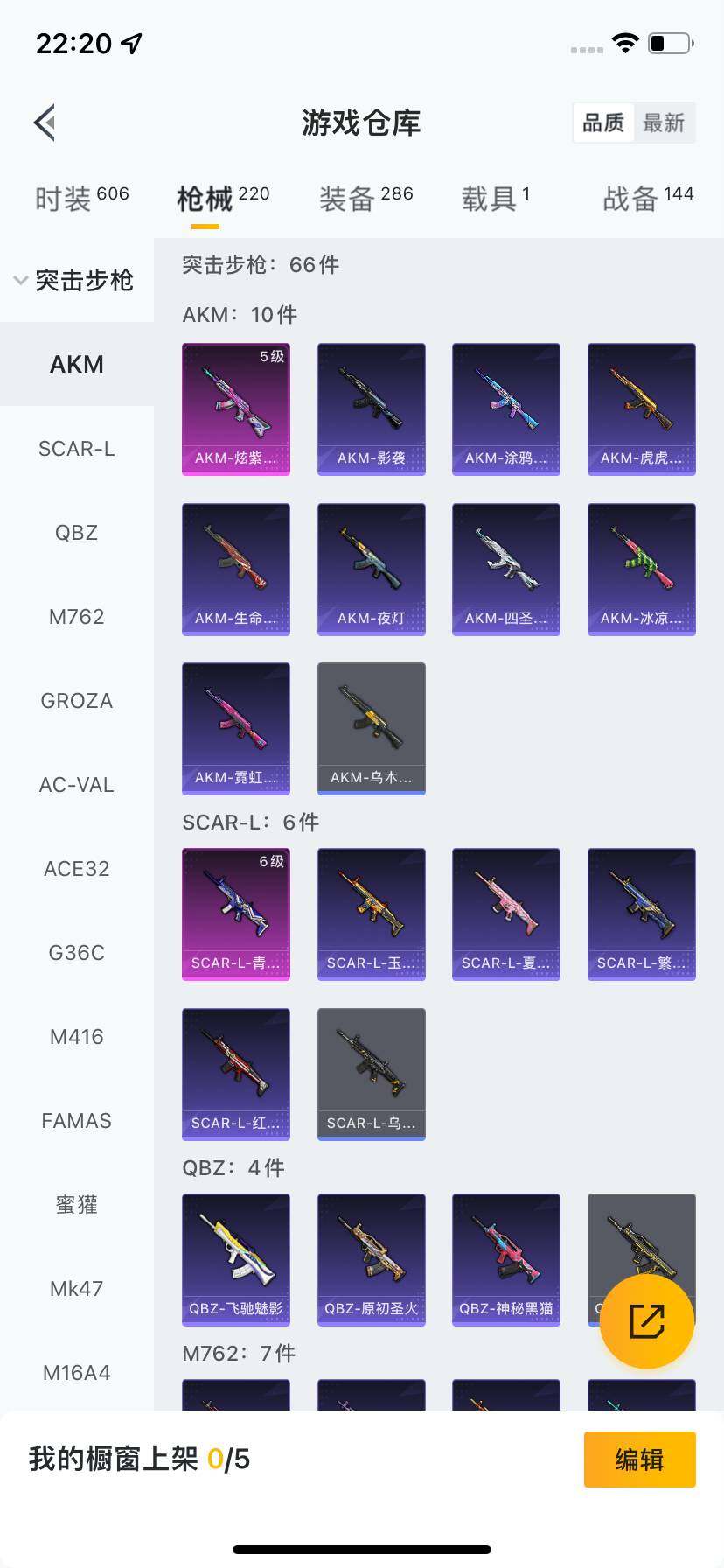
Task: Sort items by 最新
Action: coord(664,122)
